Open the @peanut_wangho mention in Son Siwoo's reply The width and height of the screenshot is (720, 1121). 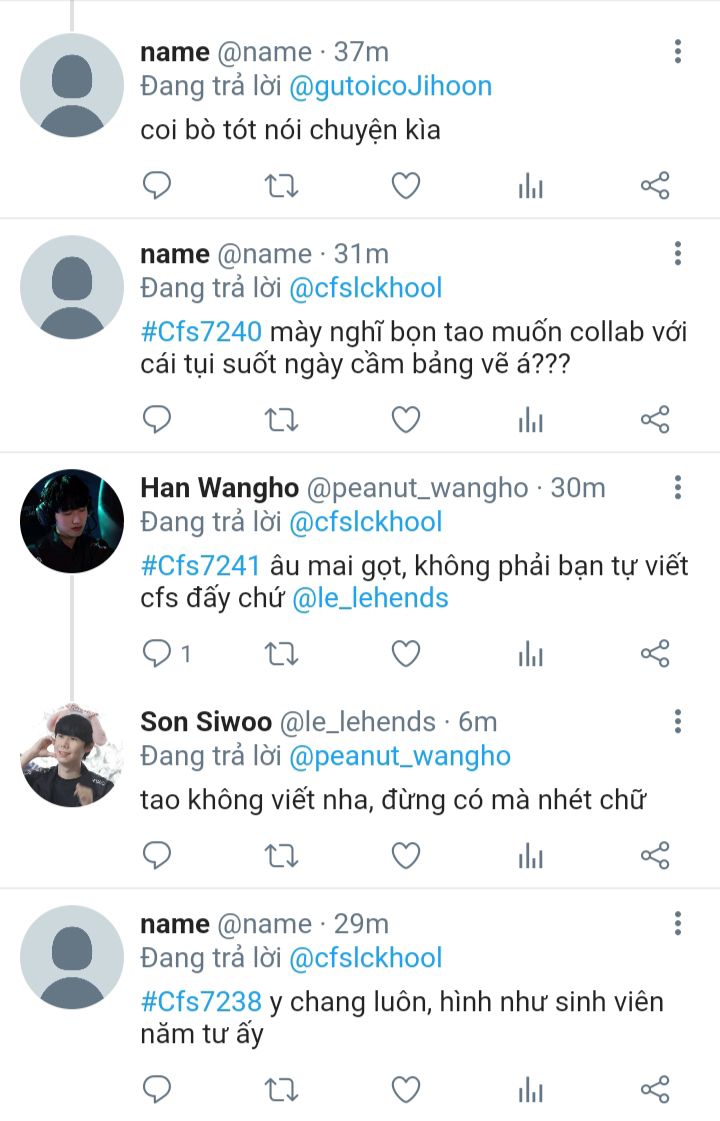click(399, 756)
